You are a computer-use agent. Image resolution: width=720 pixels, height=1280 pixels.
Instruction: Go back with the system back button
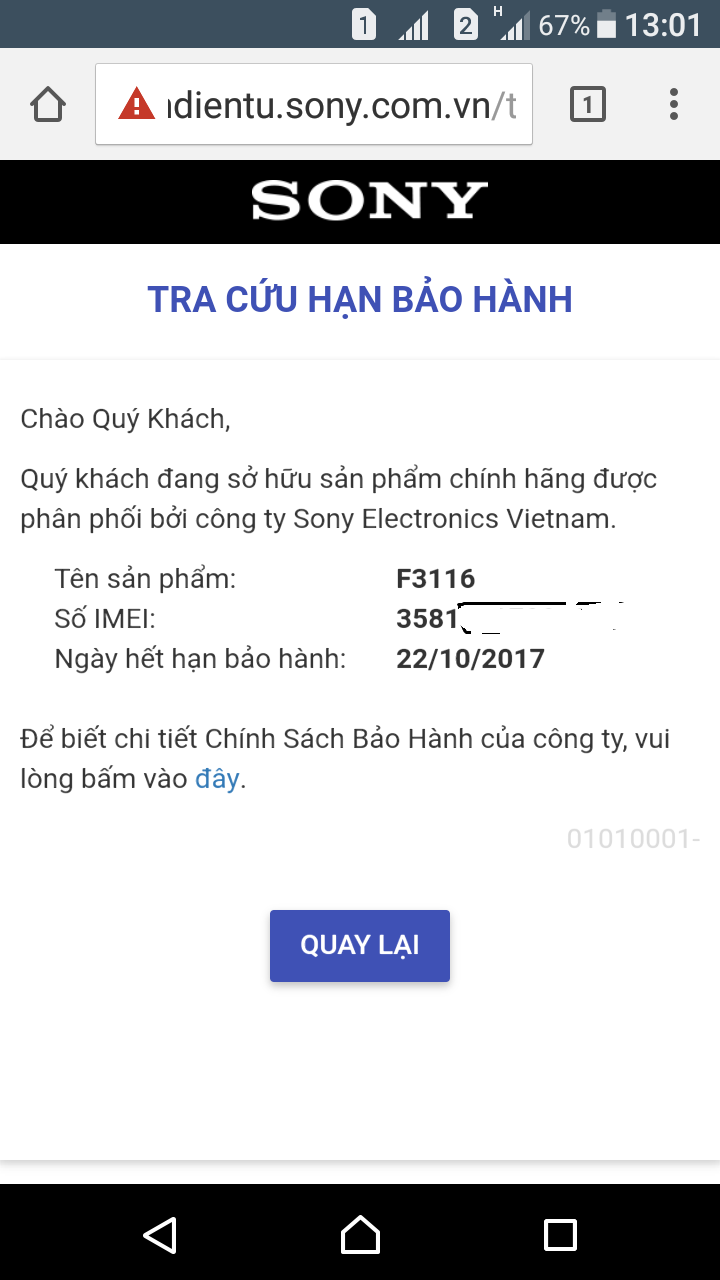click(160, 1234)
